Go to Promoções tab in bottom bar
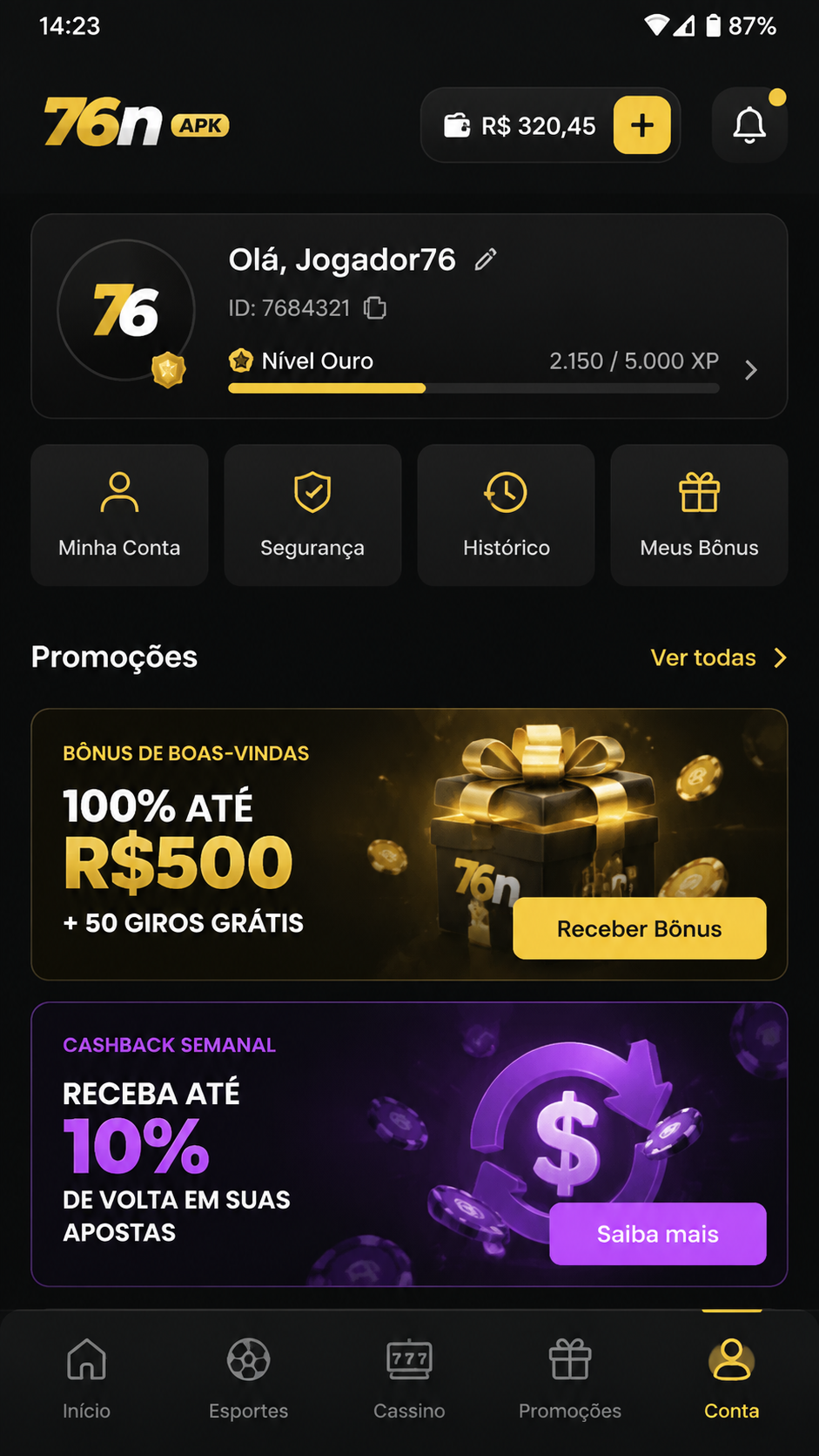The width and height of the screenshot is (819, 1456). pyautogui.click(x=570, y=1380)
